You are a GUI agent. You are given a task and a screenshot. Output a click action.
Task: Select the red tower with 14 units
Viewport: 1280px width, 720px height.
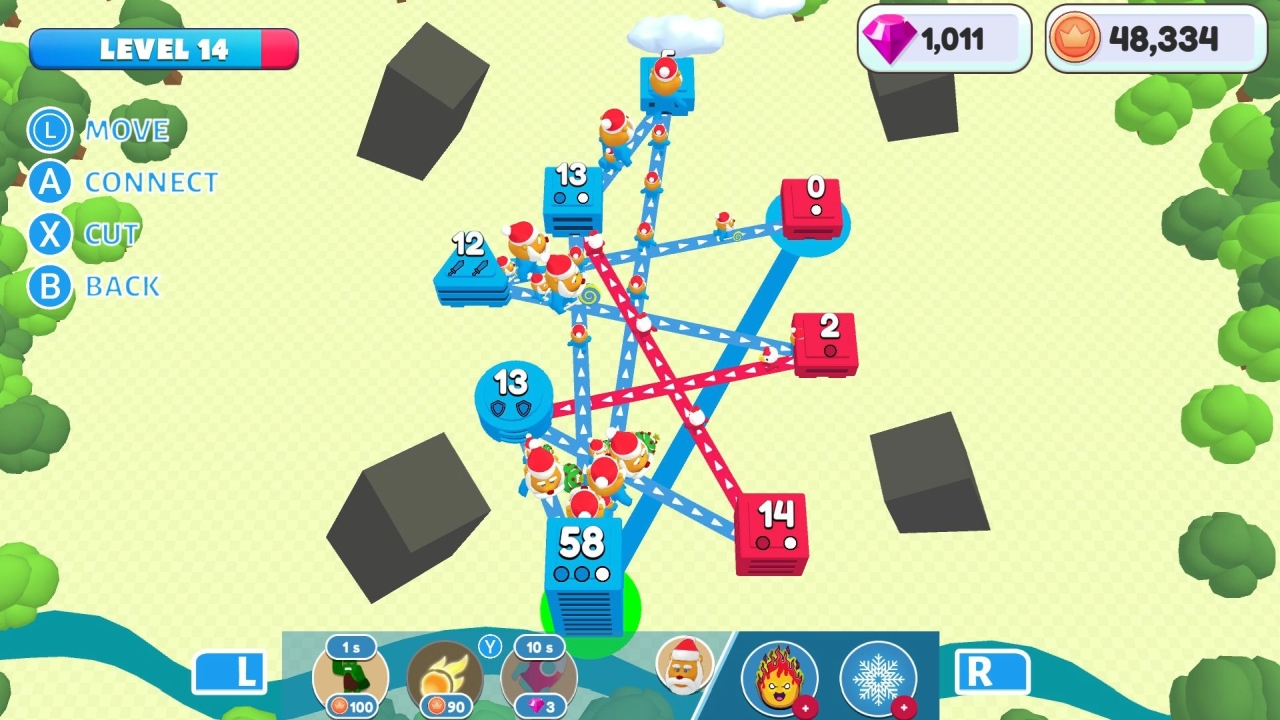coord(772,535)
